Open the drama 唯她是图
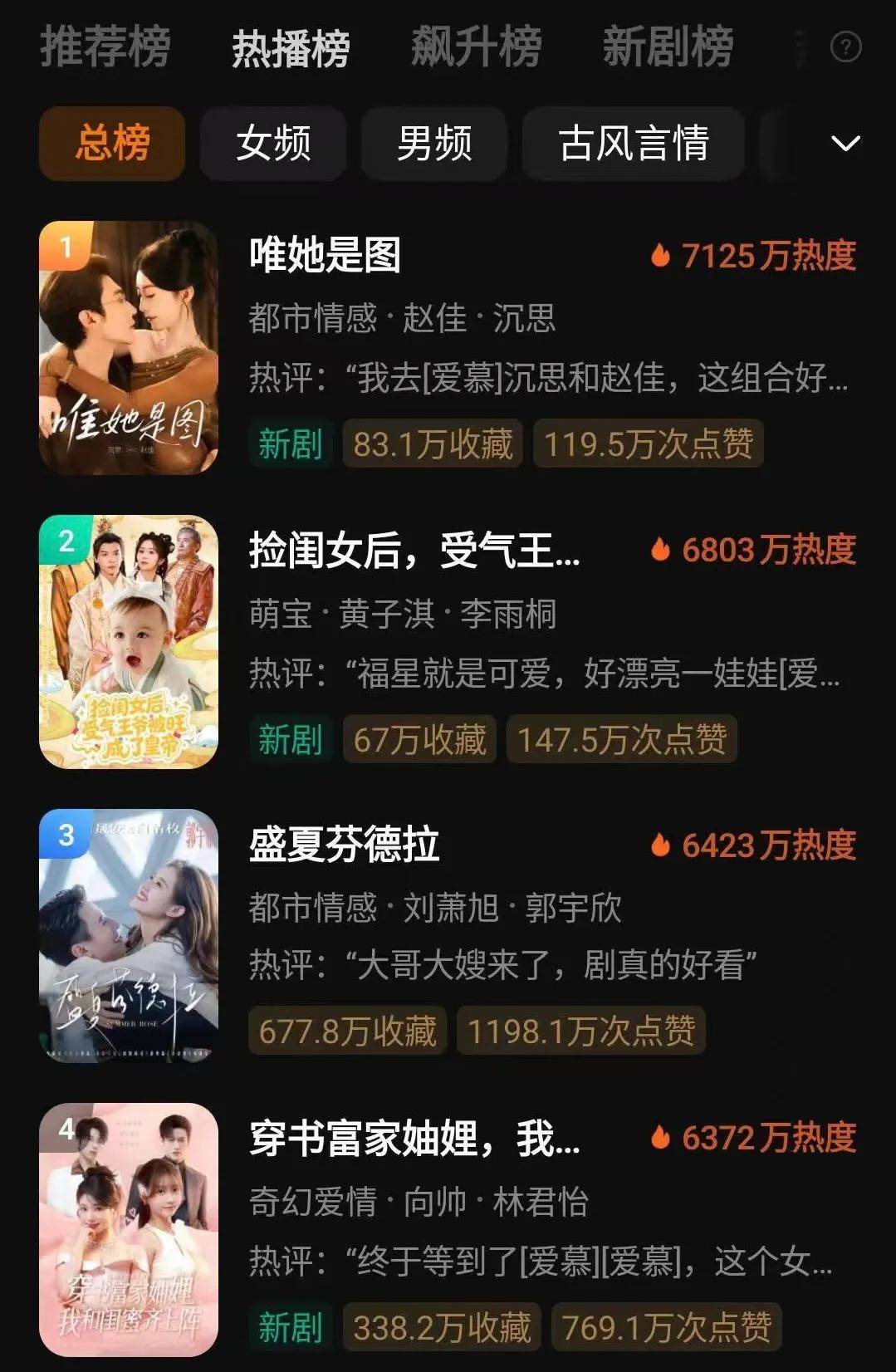 (326, 255)
